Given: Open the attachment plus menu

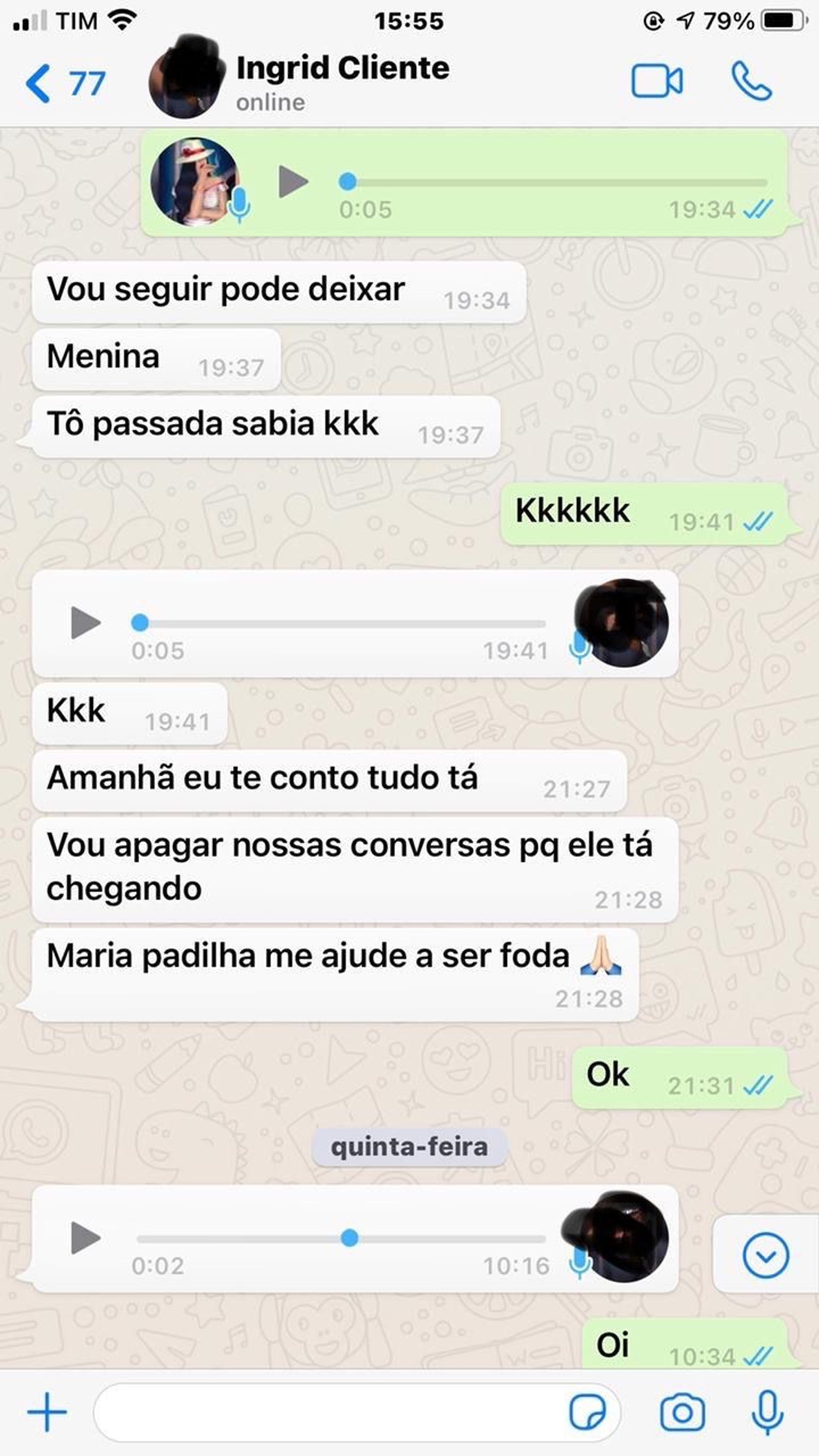Looking at the screenshot, I should pyautogui.click(x=47, y=1412).
